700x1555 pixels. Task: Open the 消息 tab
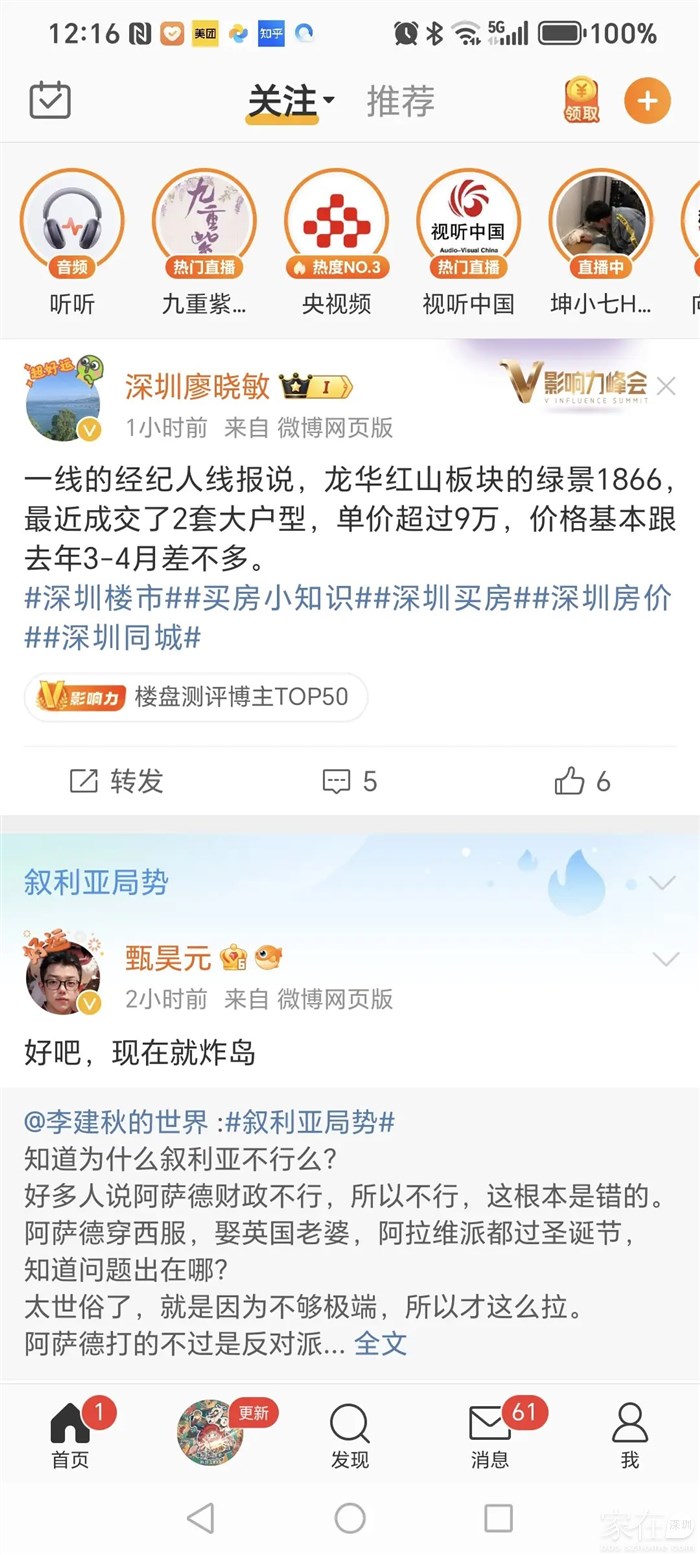(x=490, y=1435)
